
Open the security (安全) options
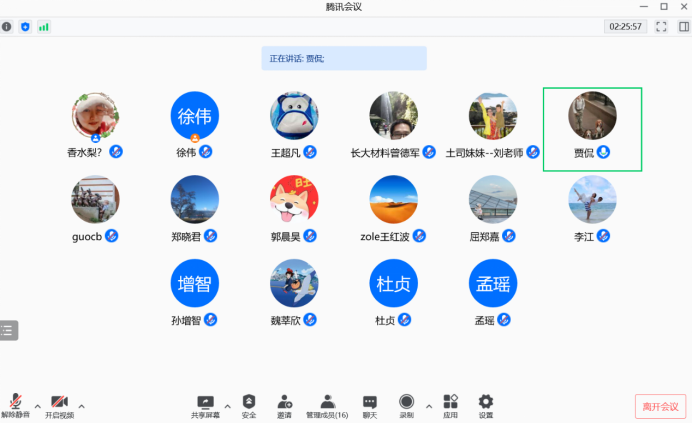tap(249, 404)
